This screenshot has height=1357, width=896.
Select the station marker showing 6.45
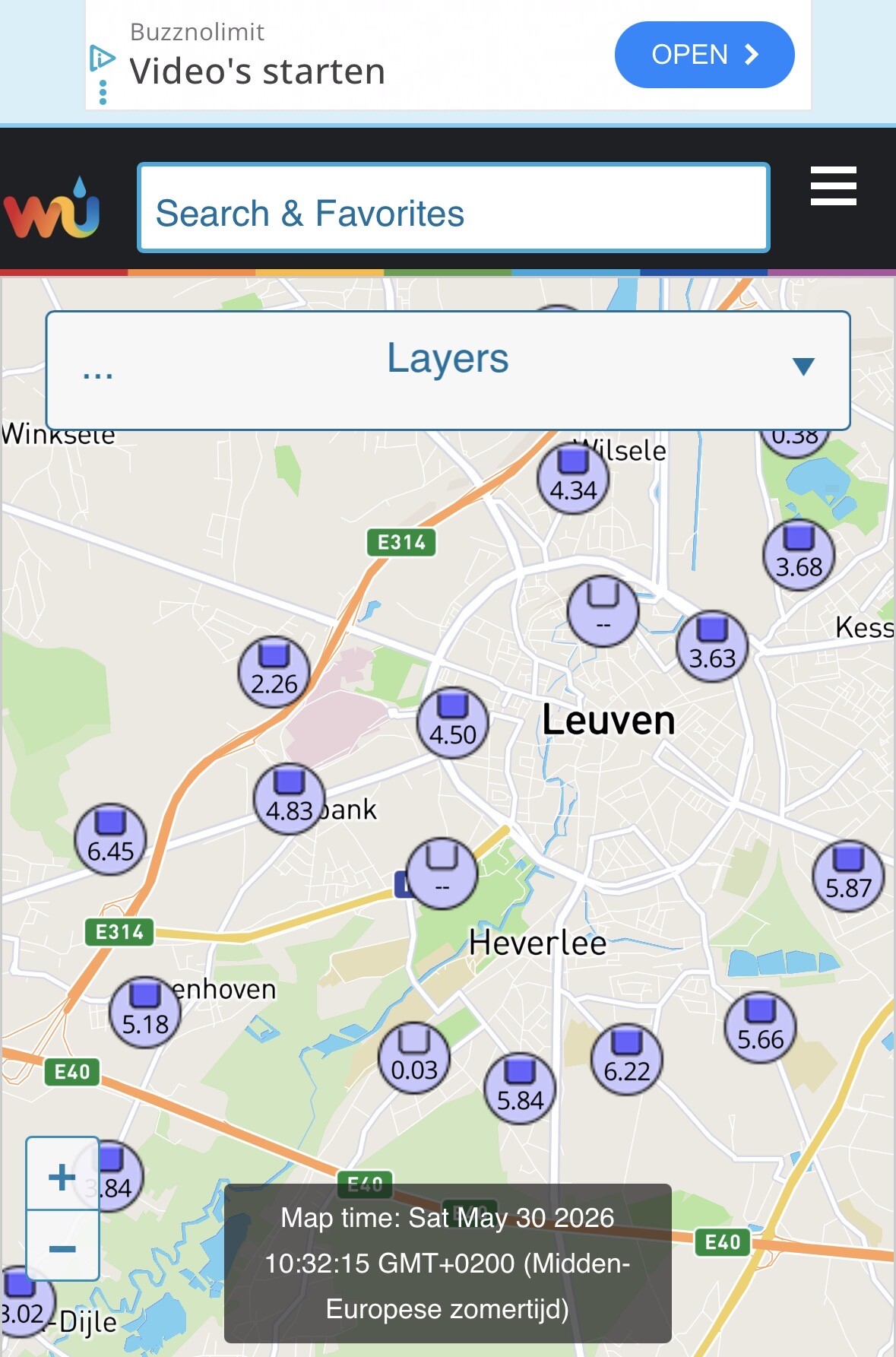point(110,839)
